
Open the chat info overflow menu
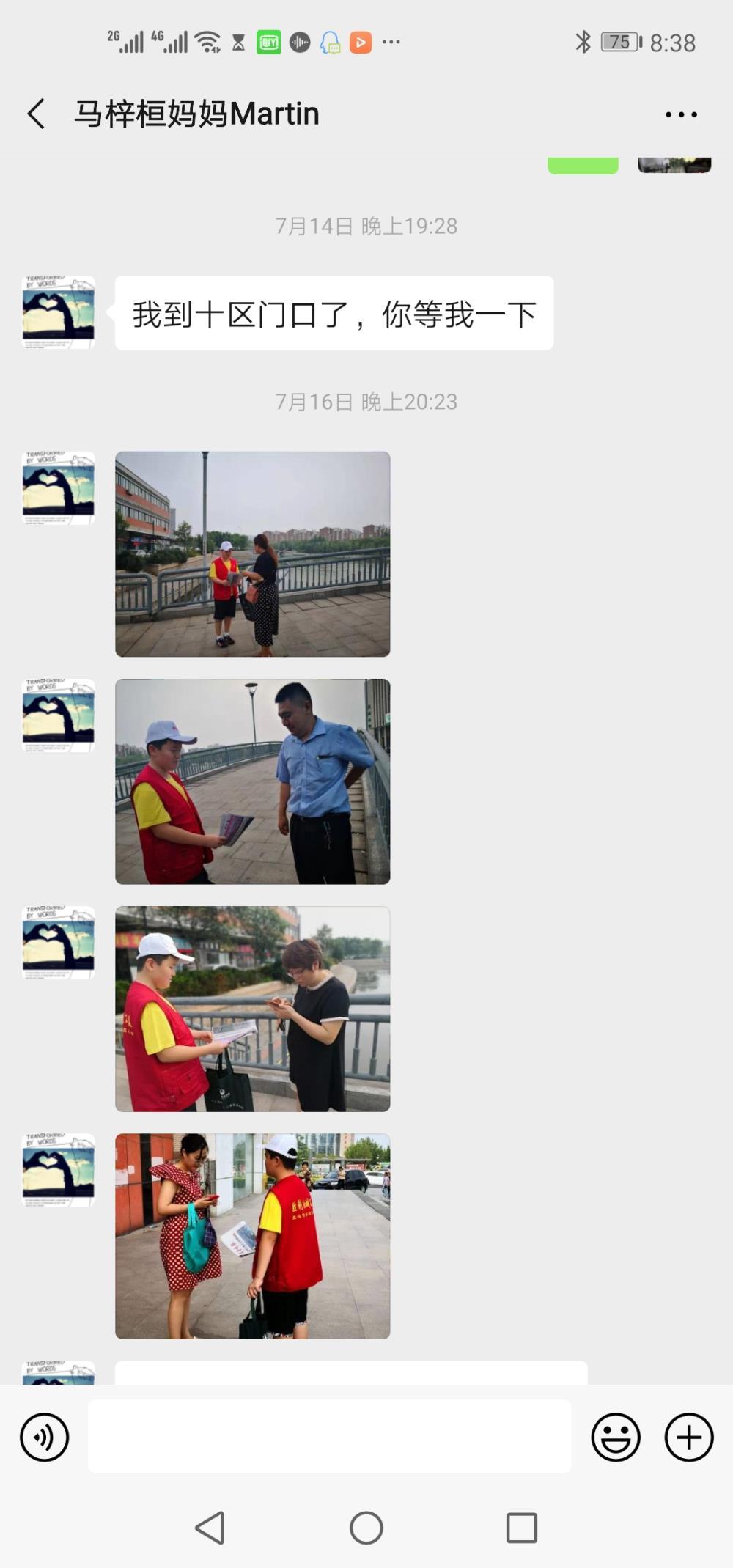pos(681,114)
